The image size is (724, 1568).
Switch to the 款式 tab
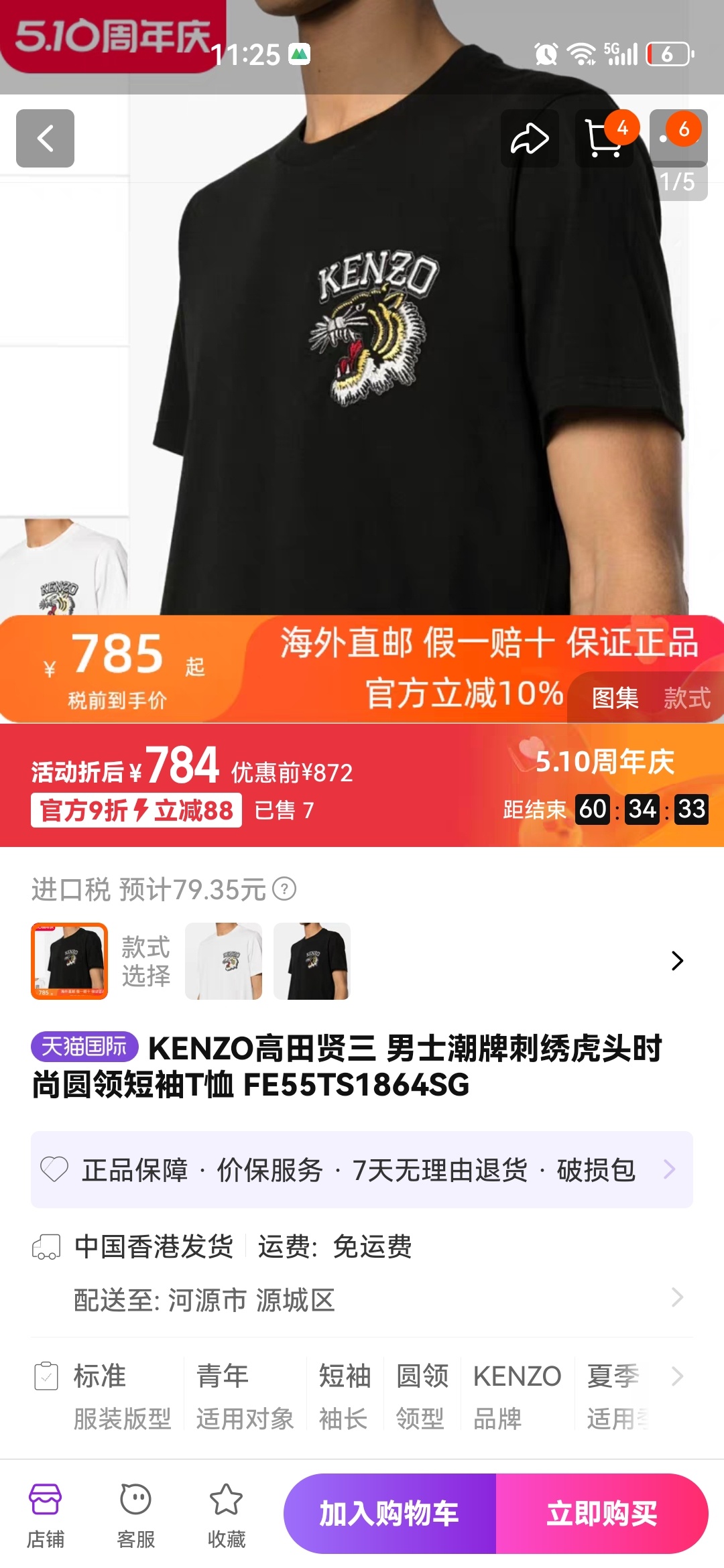pyautogui.click(x=687, y=698)
